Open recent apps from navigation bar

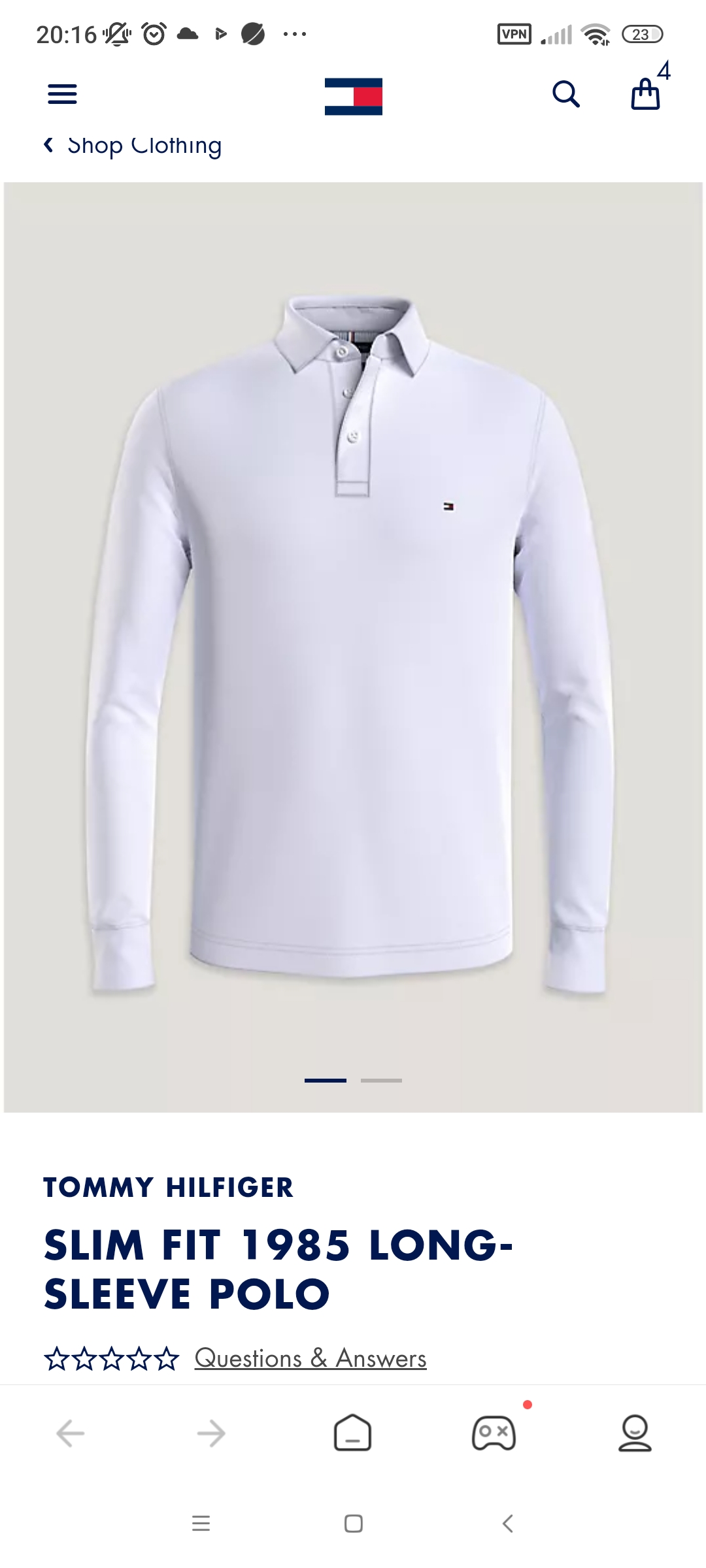click(x=201, y=1524)
